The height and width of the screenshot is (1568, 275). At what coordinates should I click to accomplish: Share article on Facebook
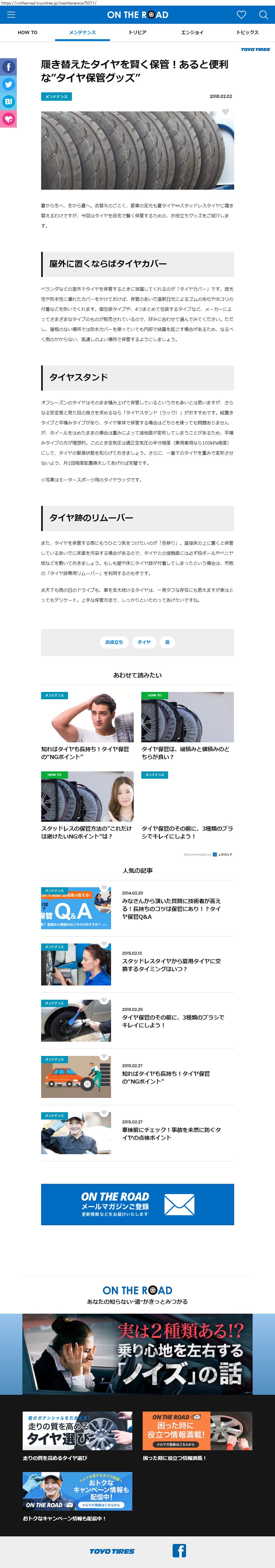point(8,67)
